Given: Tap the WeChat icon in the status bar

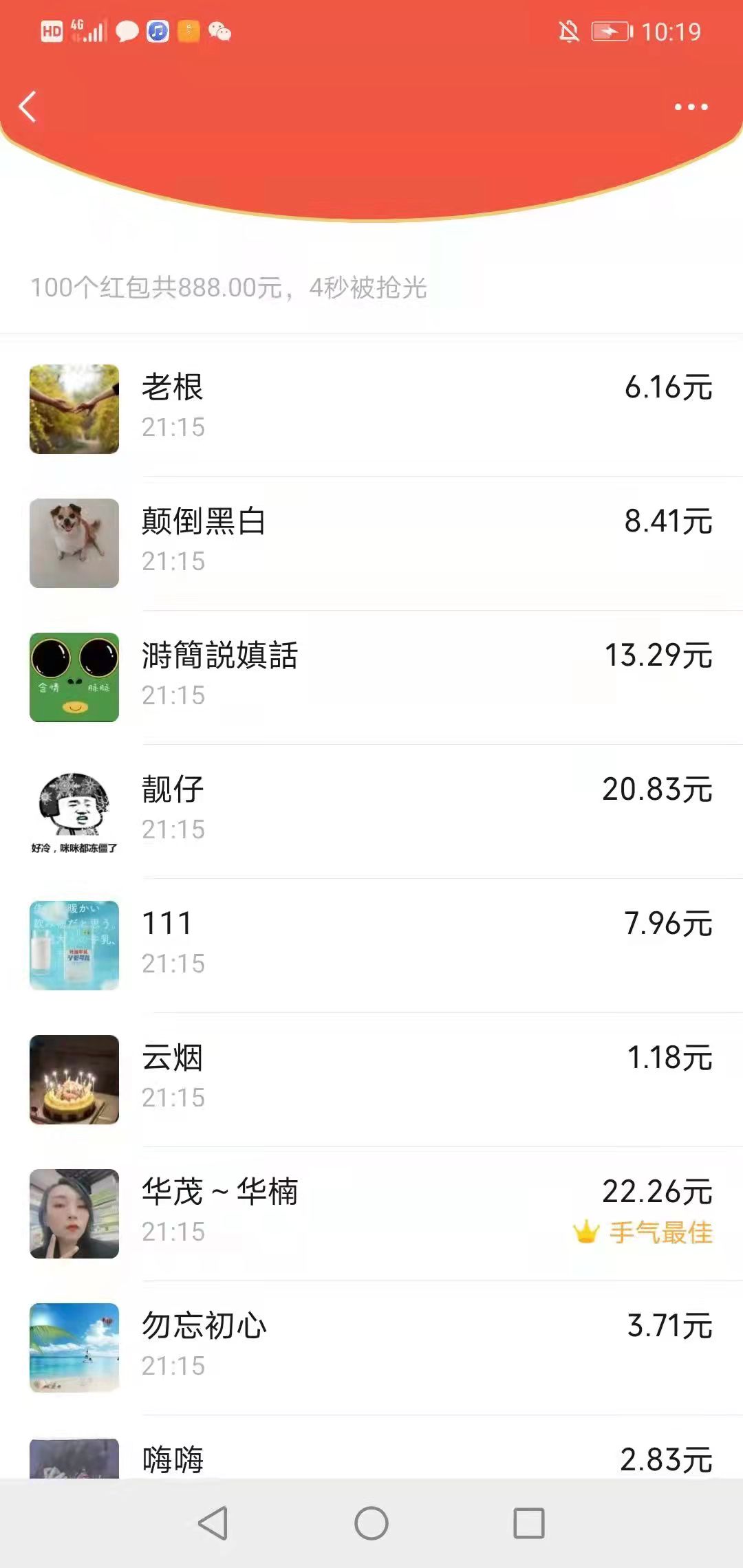Looking at the screenshot, I should [222, 32].
